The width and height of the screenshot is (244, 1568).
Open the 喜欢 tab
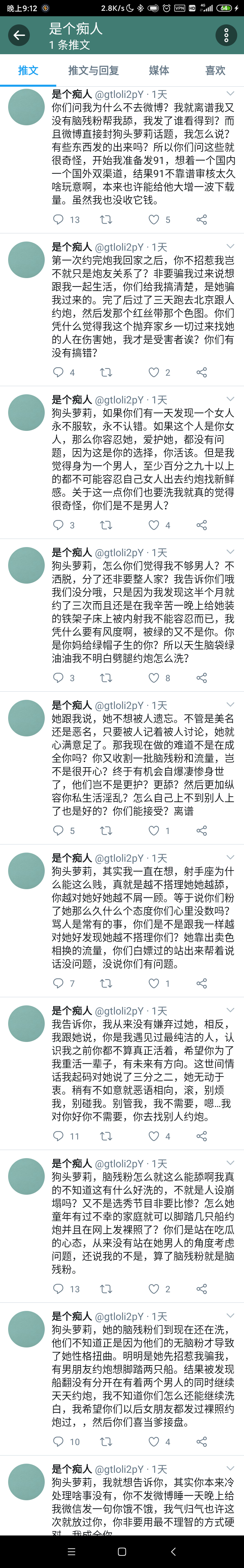(x=215, y=70)
